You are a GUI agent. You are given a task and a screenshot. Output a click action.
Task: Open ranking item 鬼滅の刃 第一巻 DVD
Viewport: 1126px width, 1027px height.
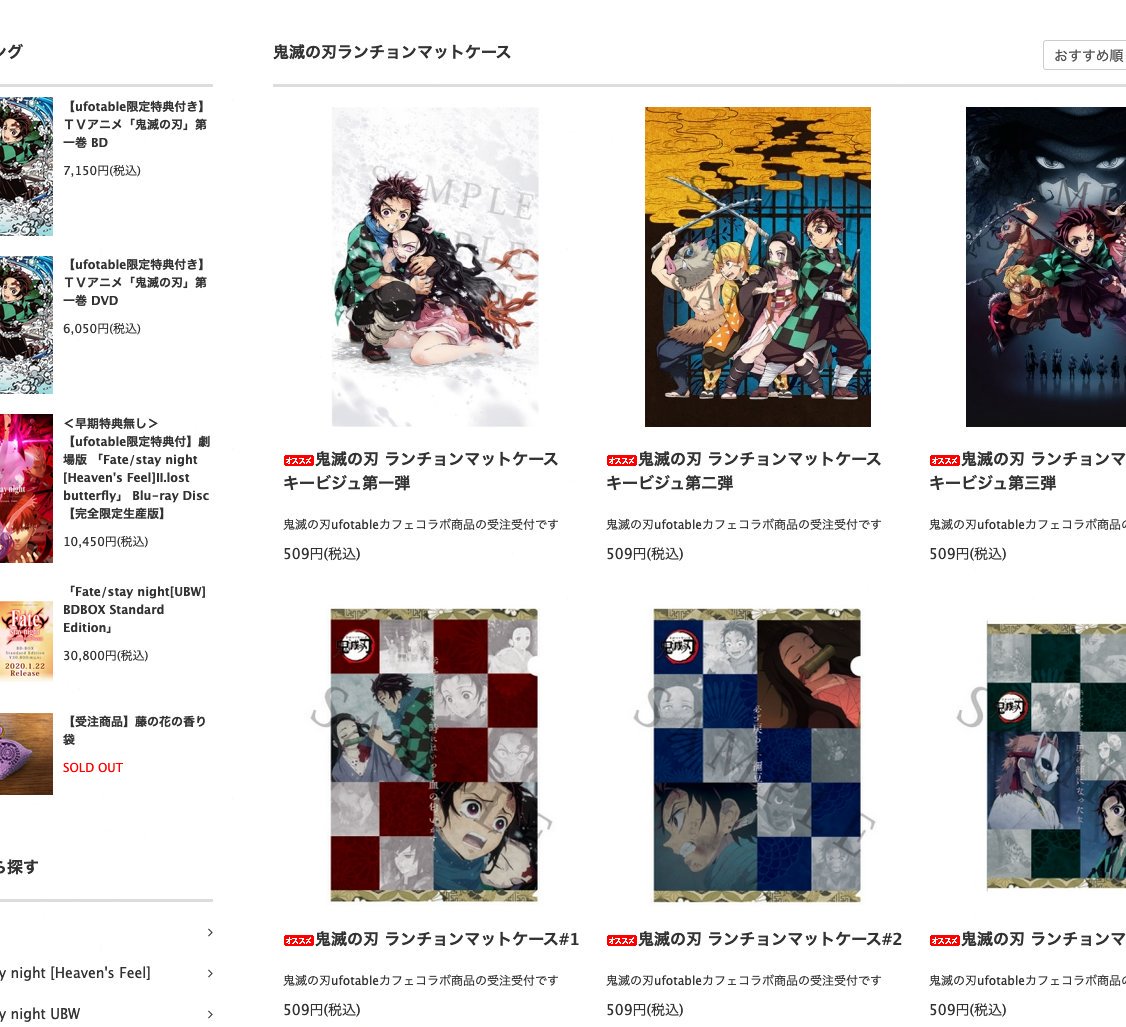pos(135,282)
